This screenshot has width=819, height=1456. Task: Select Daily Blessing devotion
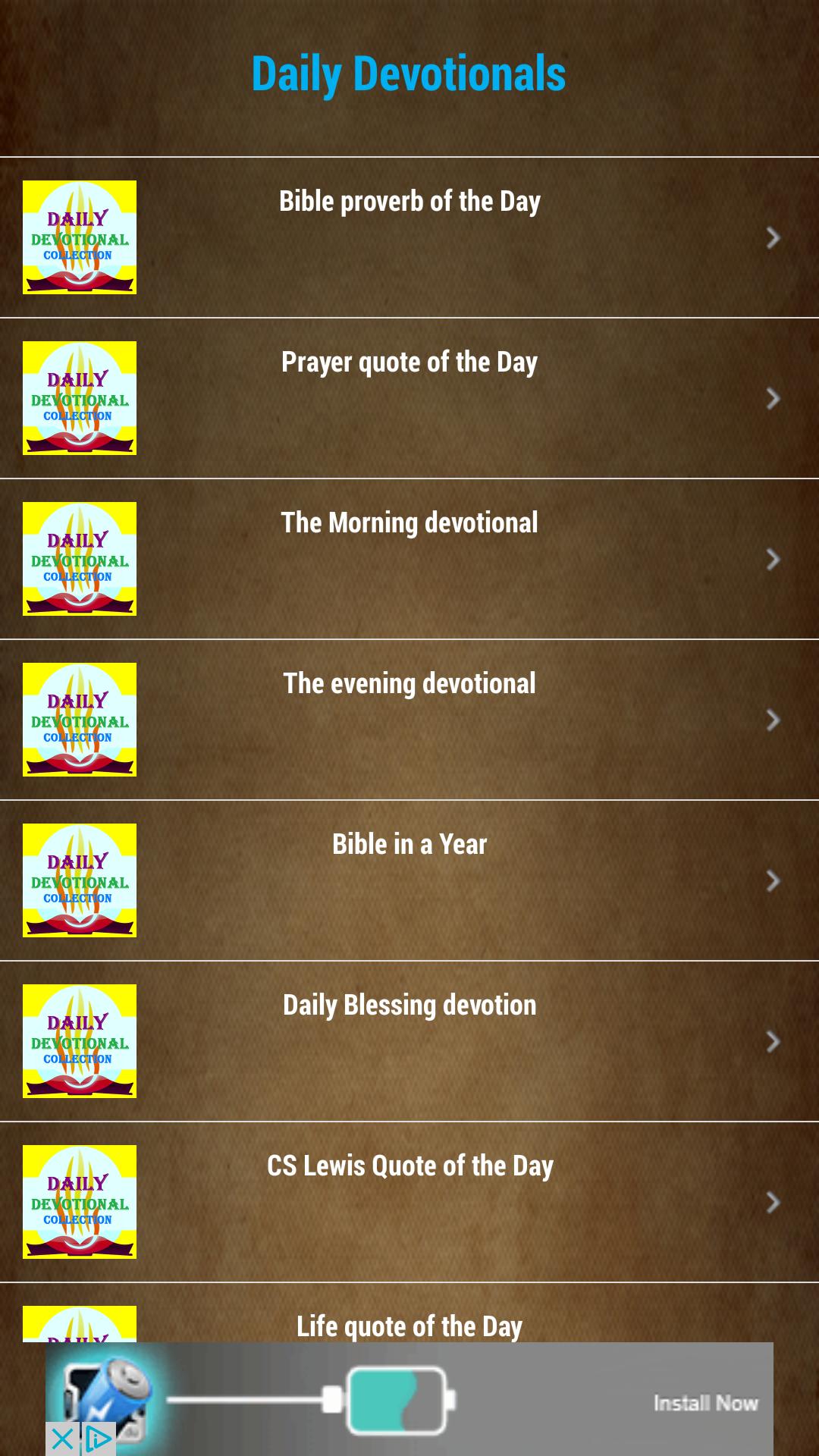409,1041
